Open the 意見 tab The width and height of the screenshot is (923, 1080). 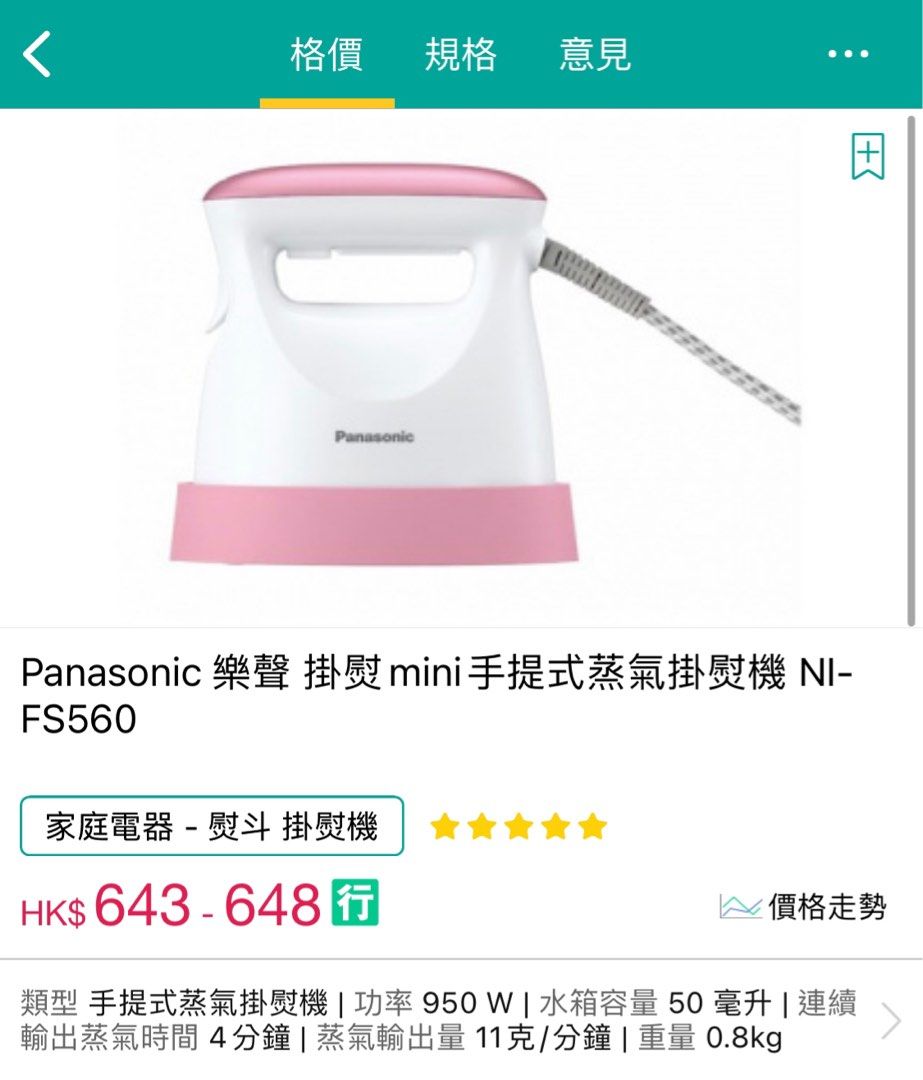click(594, 57)
